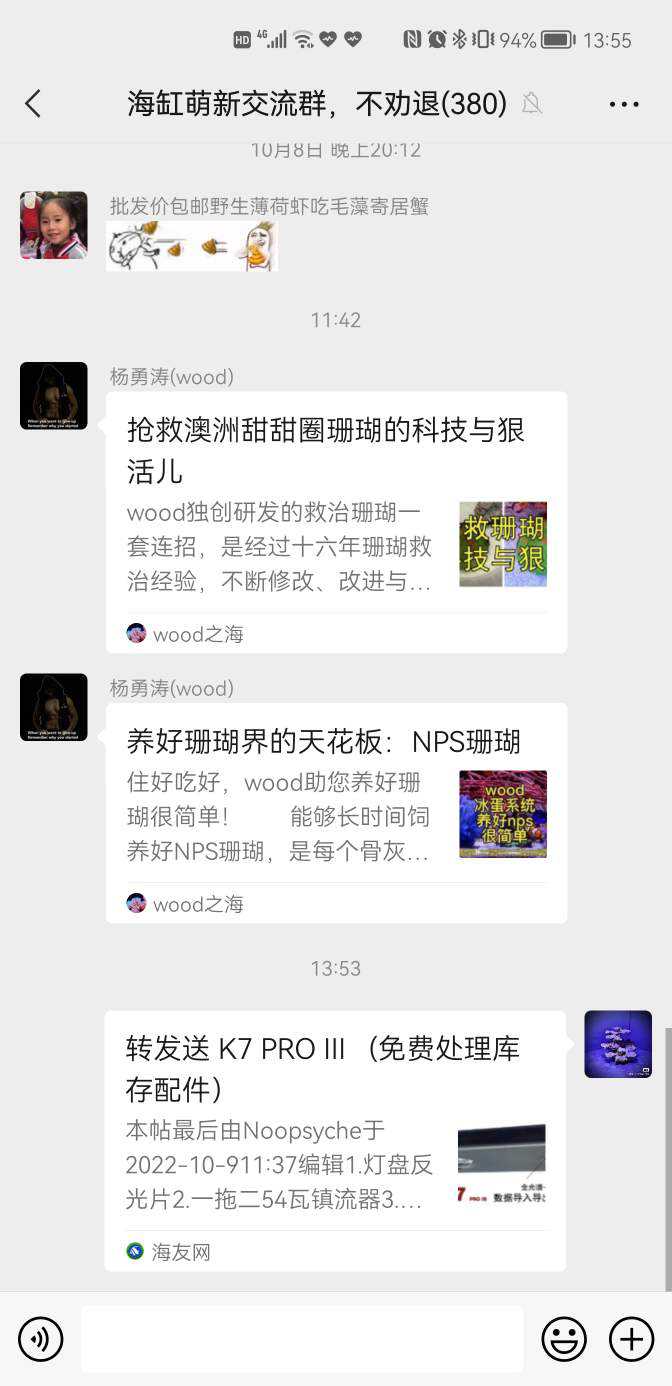Open the emoji sticker panel

[x=564, y=1338]
